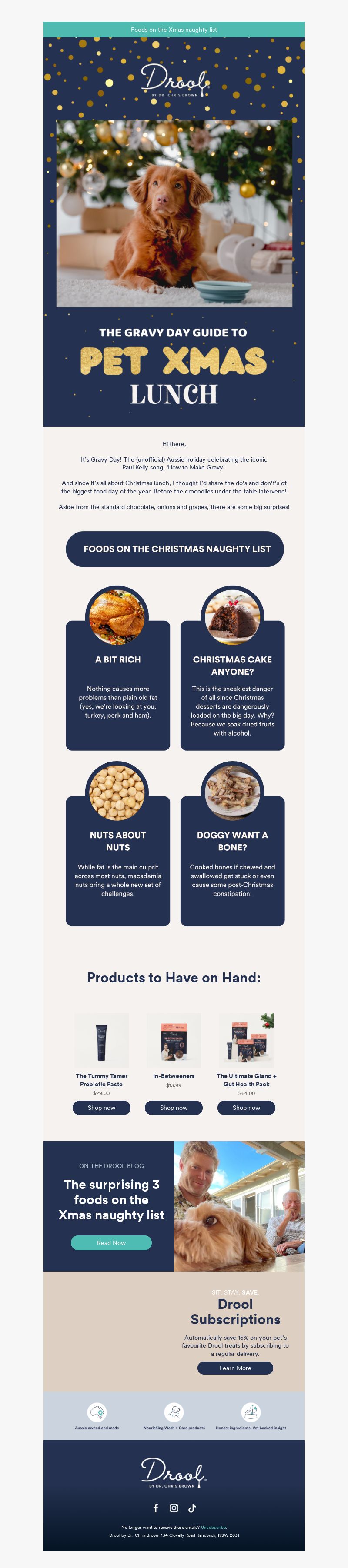View the In-Betweeners product image
Viewport: 348px width, 1568px height.
coord(174,1040)
